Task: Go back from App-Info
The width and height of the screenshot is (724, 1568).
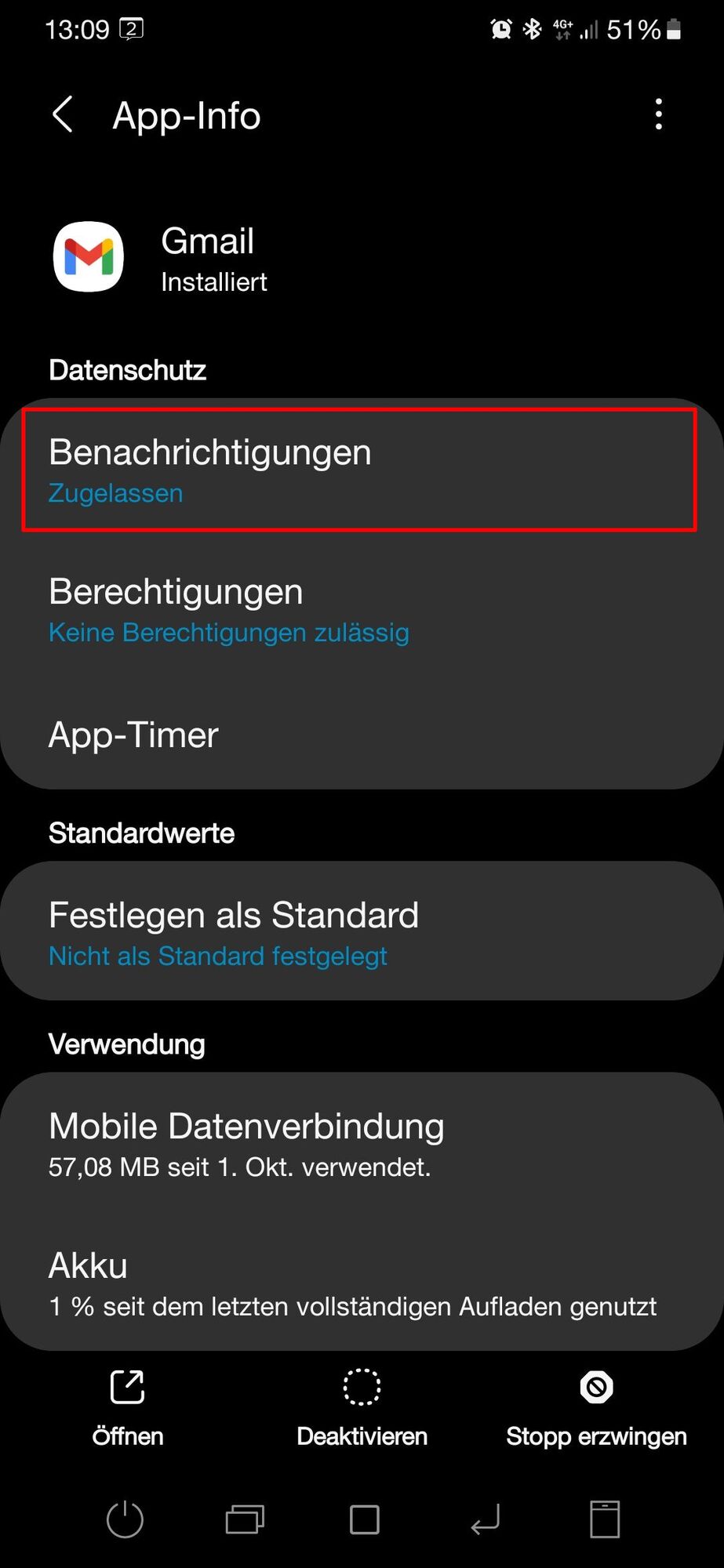Action: tap(63, 115)
